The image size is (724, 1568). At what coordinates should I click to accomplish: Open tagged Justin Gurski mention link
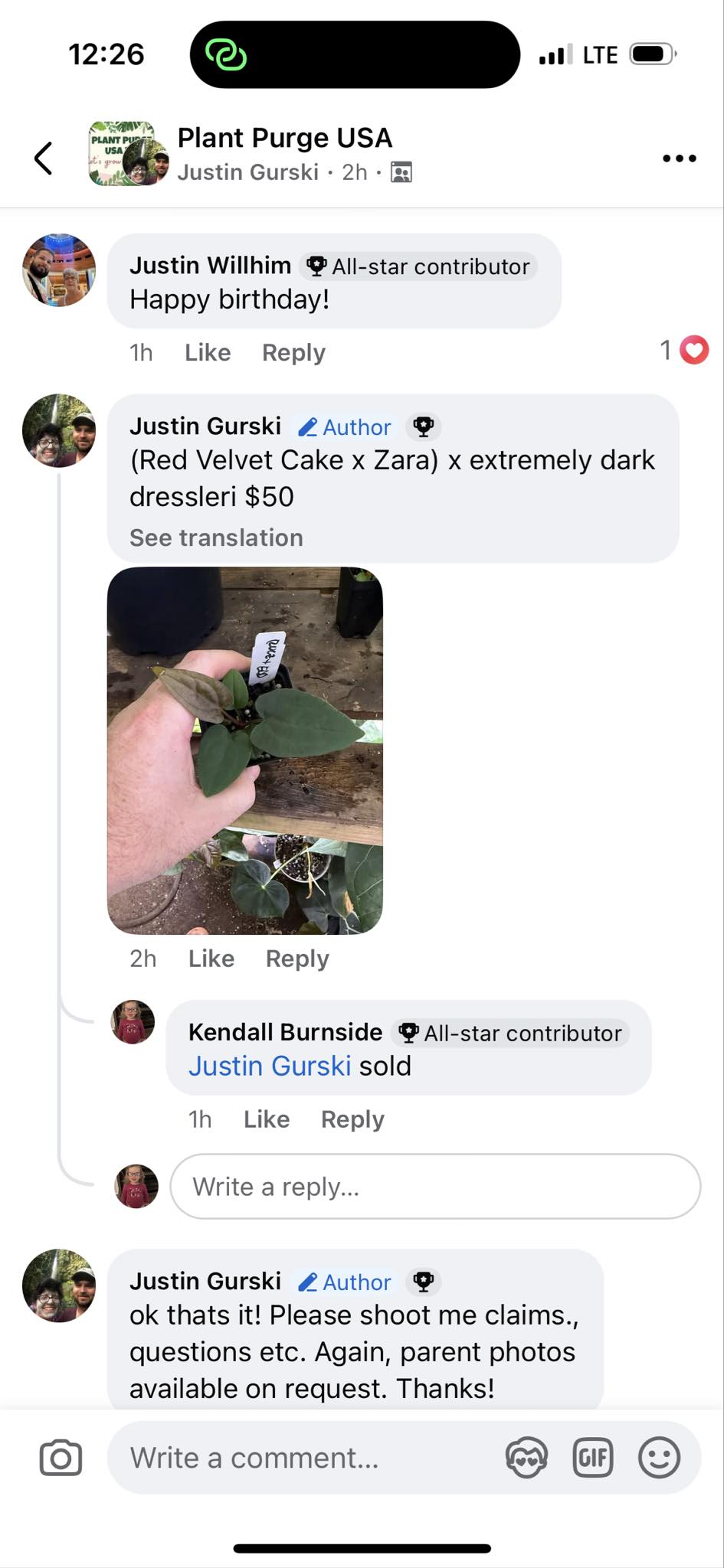click(270, 1066)
